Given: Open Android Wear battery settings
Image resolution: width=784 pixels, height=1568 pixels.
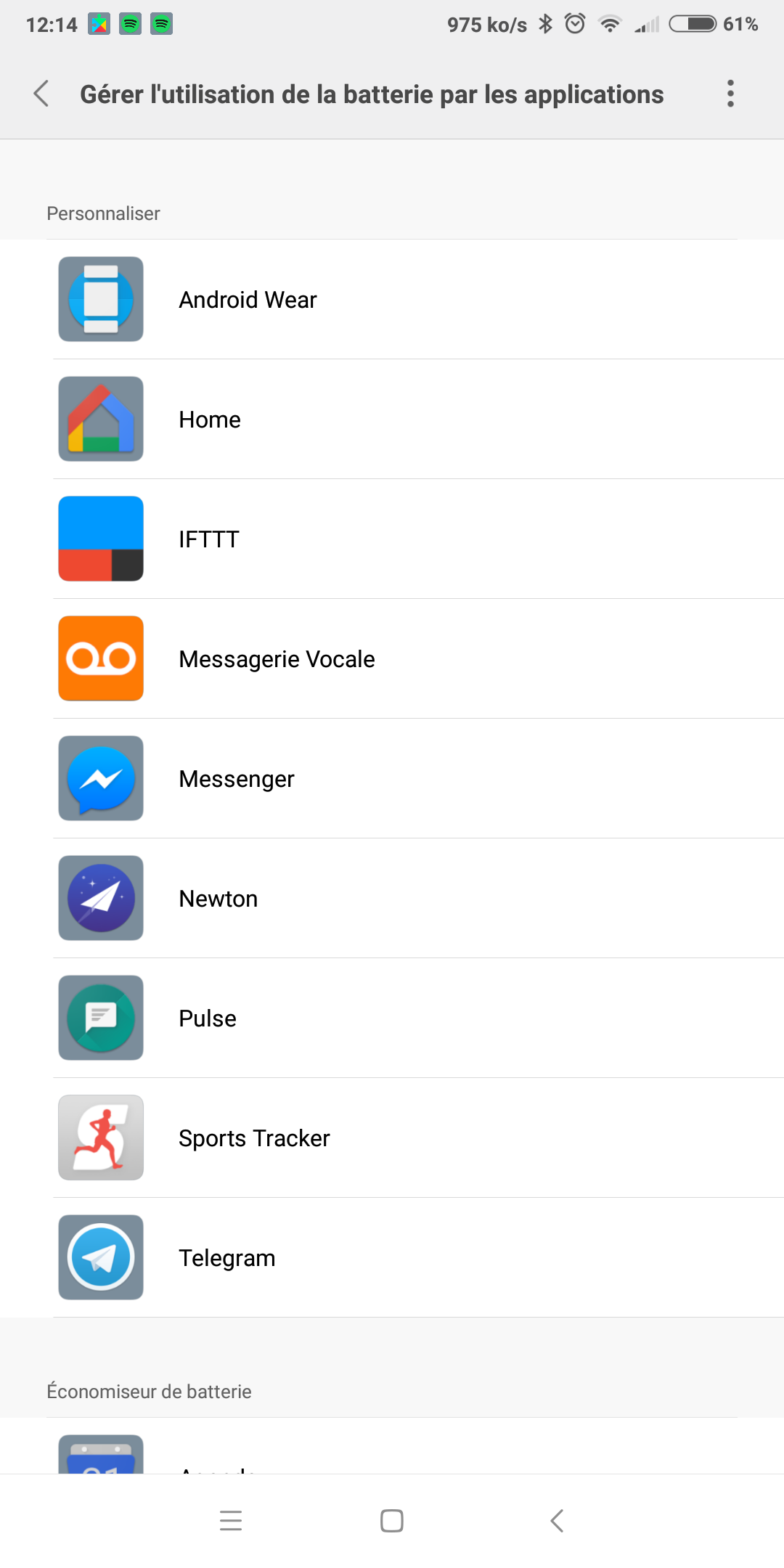Looking at the screenshot, I should [x=392, y=299].
